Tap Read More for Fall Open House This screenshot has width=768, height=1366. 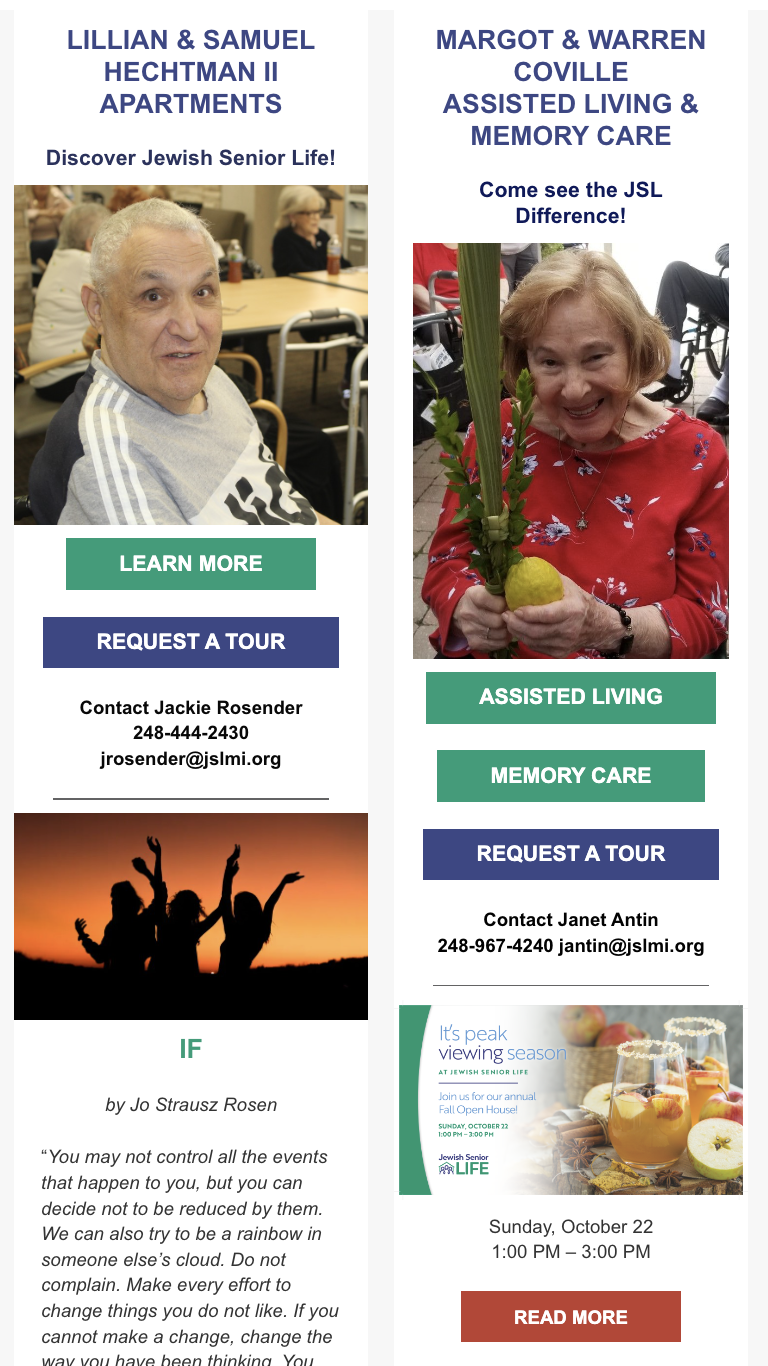[x=570, y=1317]
